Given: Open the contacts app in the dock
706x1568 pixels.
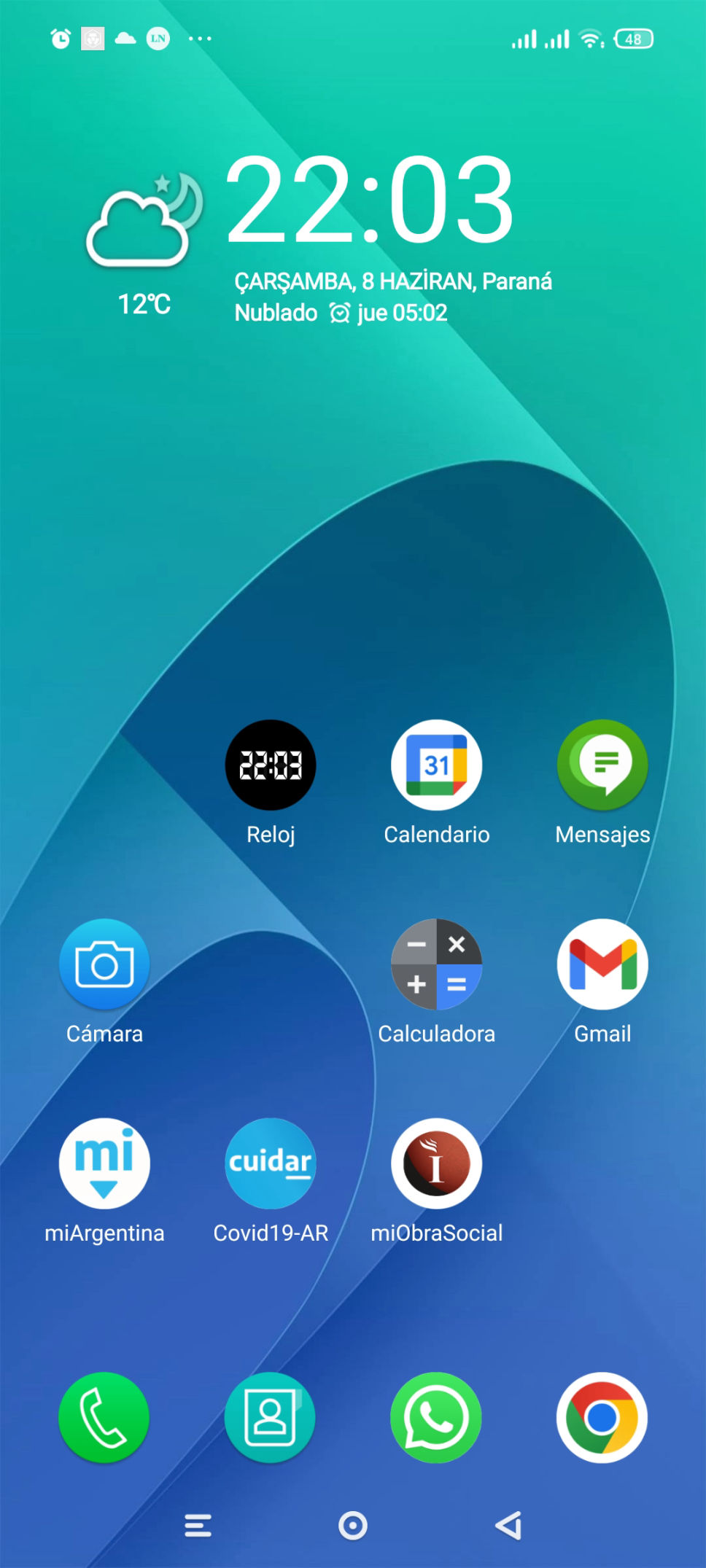Looking at the screenshot, I should pos(271,1417).
